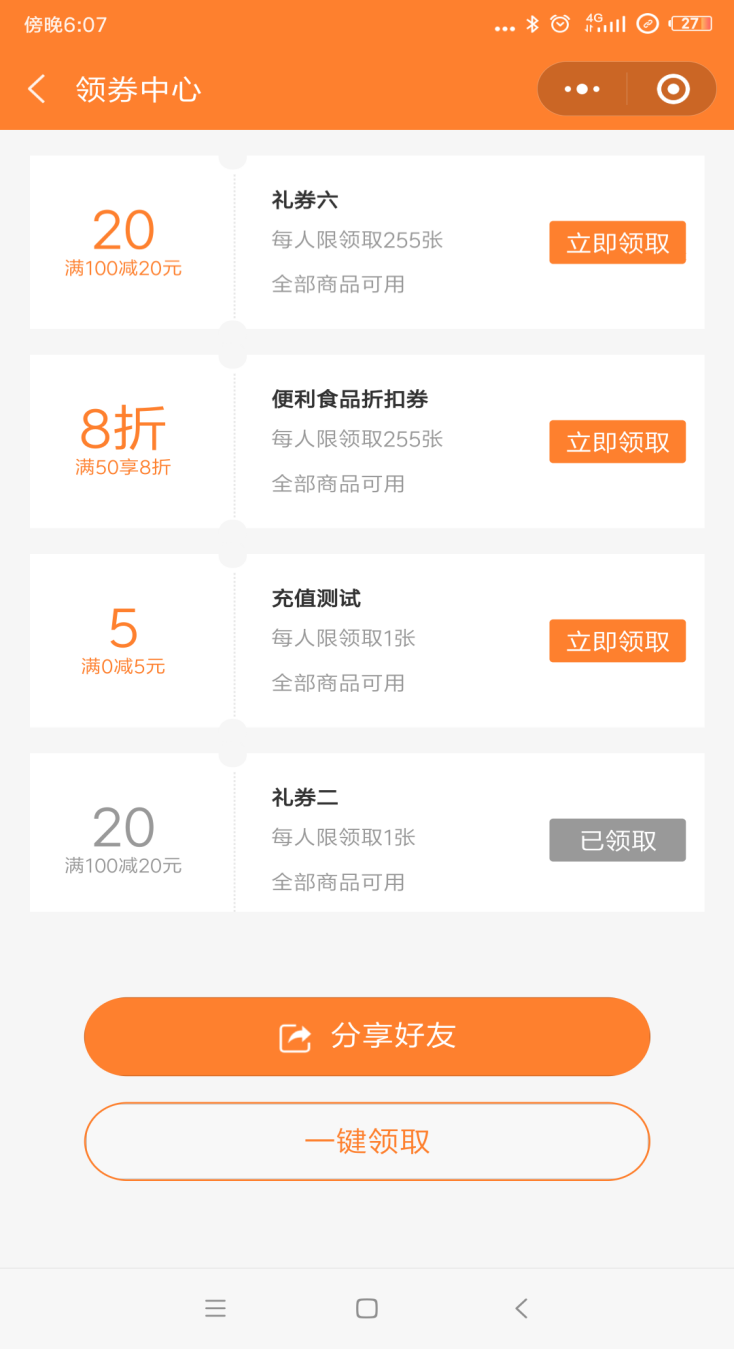Tap the home button in navigation bar
The width and height of the screenshot is (734, 1349).
366,1307
